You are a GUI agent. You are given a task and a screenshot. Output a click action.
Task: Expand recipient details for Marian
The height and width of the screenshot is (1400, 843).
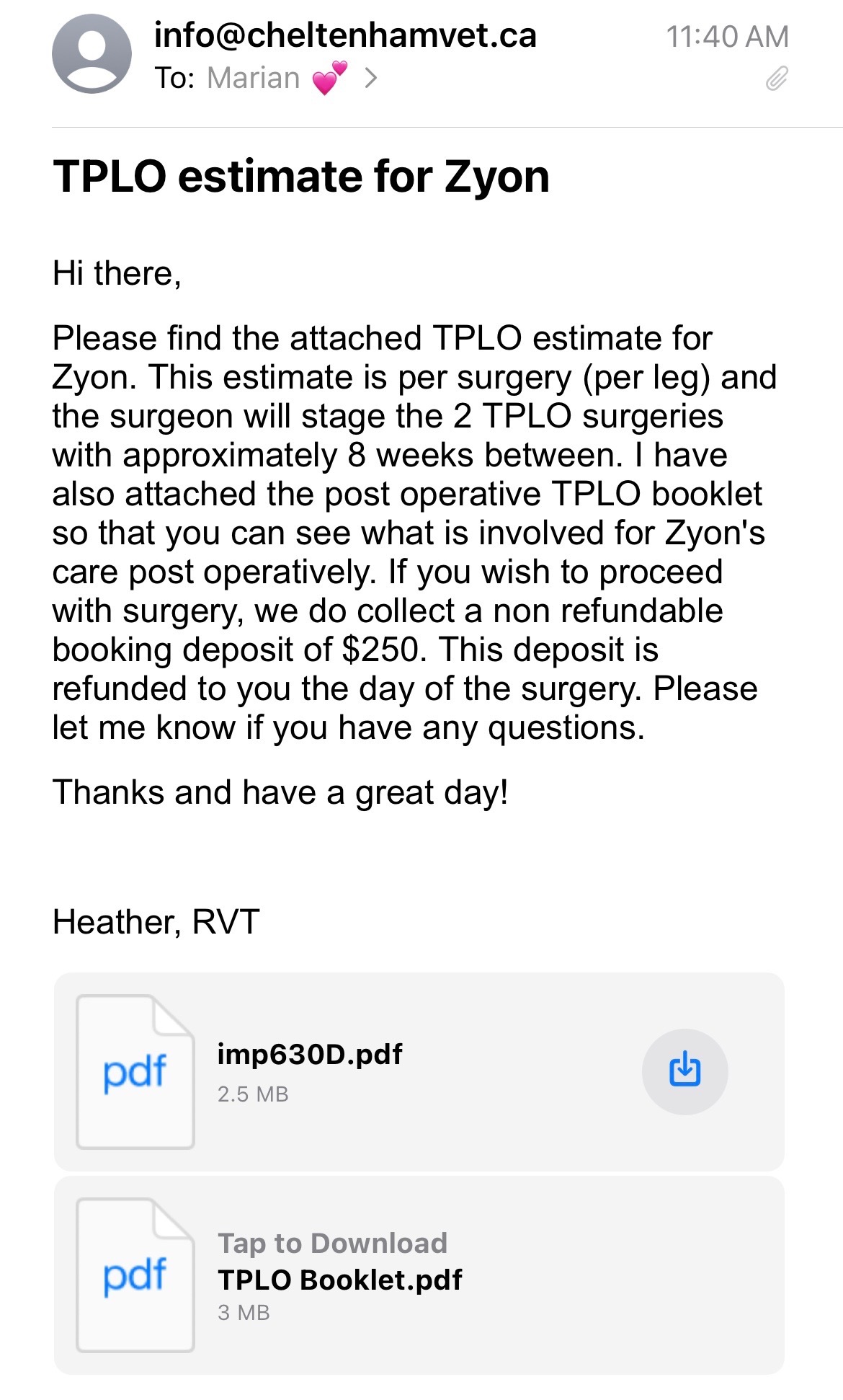pyautogui.click(x=370, y=78)
